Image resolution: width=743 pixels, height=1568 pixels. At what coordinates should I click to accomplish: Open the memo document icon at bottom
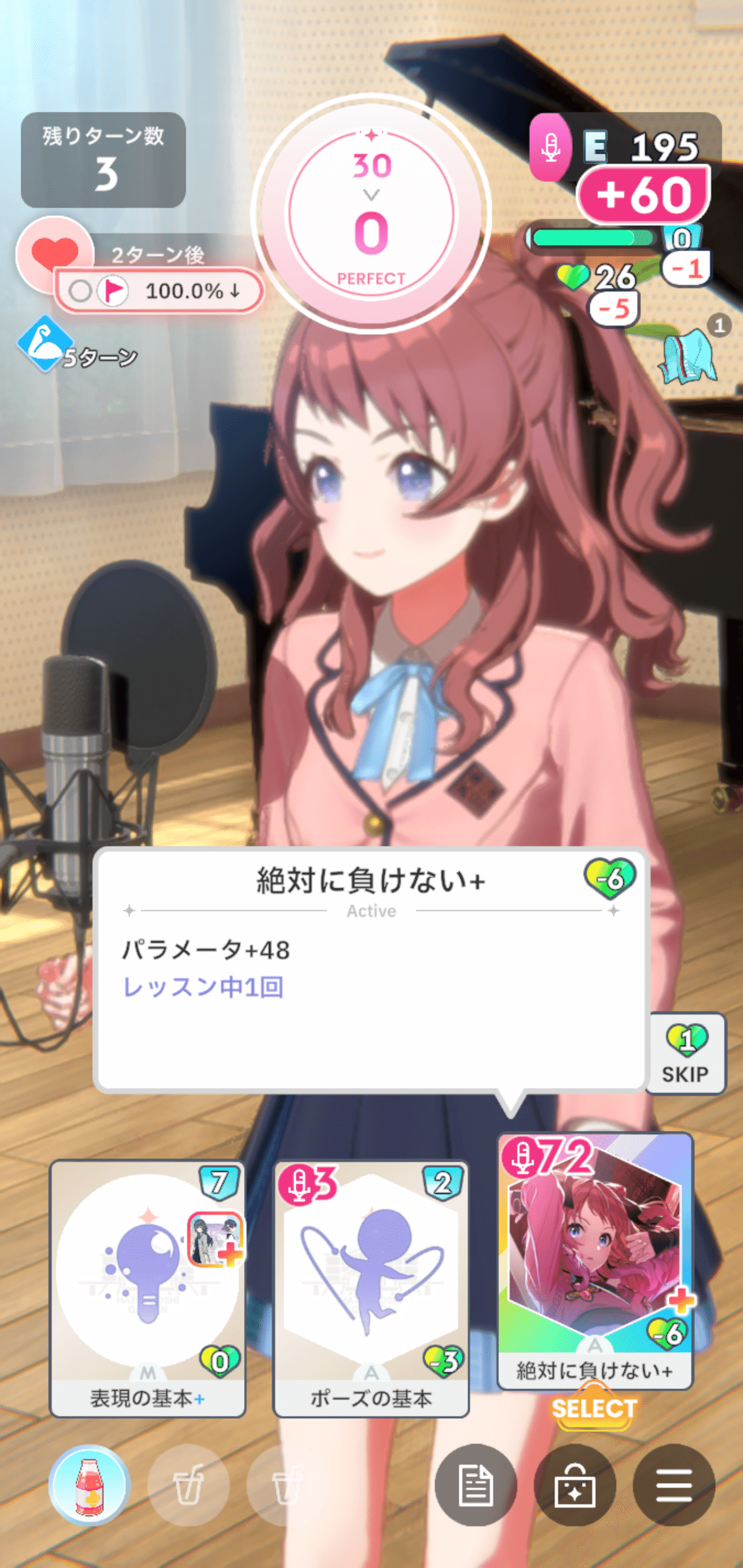(x=474, y=1486)
